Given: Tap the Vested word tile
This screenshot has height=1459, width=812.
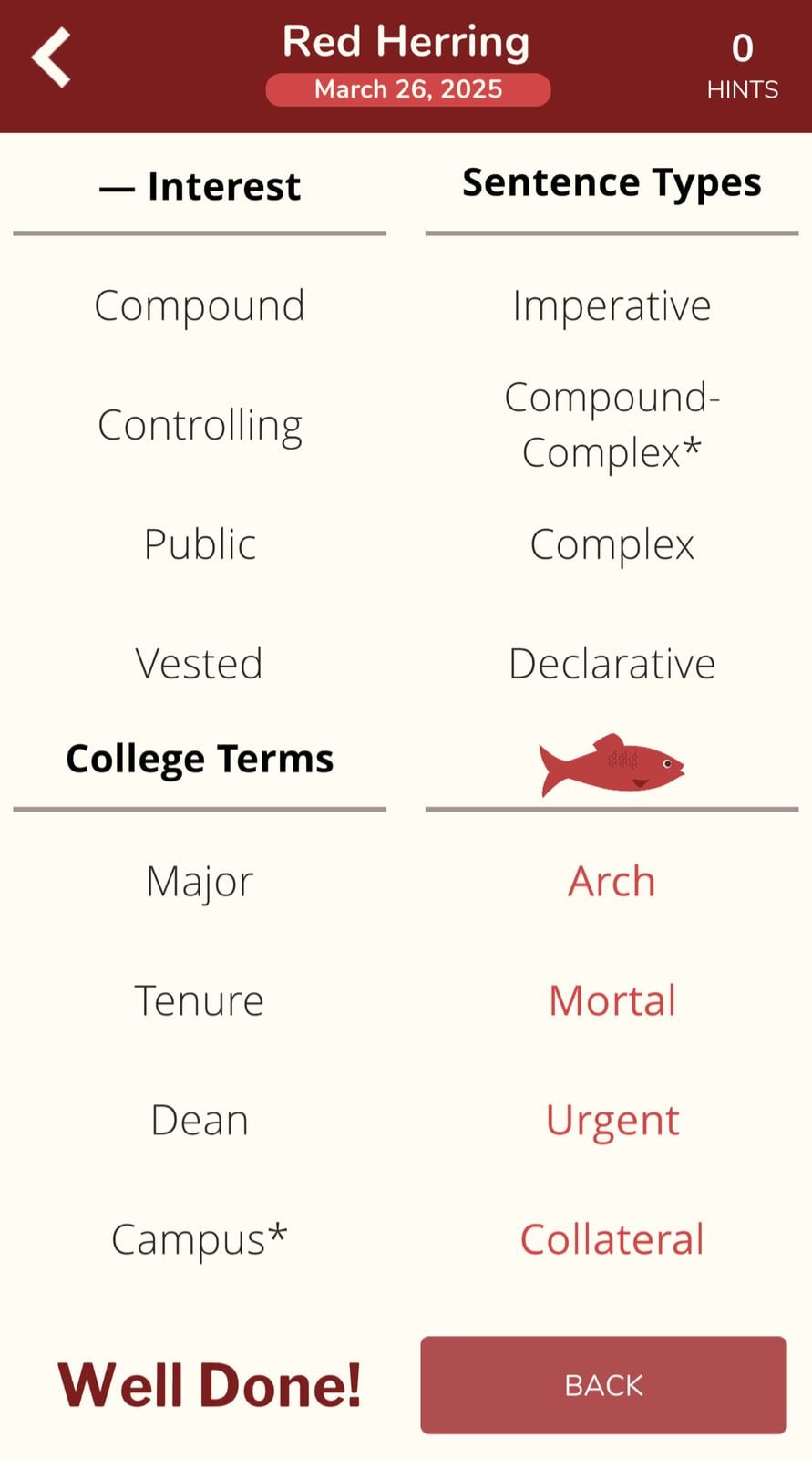Looking at the screenshot, I should tap(200, 663).
